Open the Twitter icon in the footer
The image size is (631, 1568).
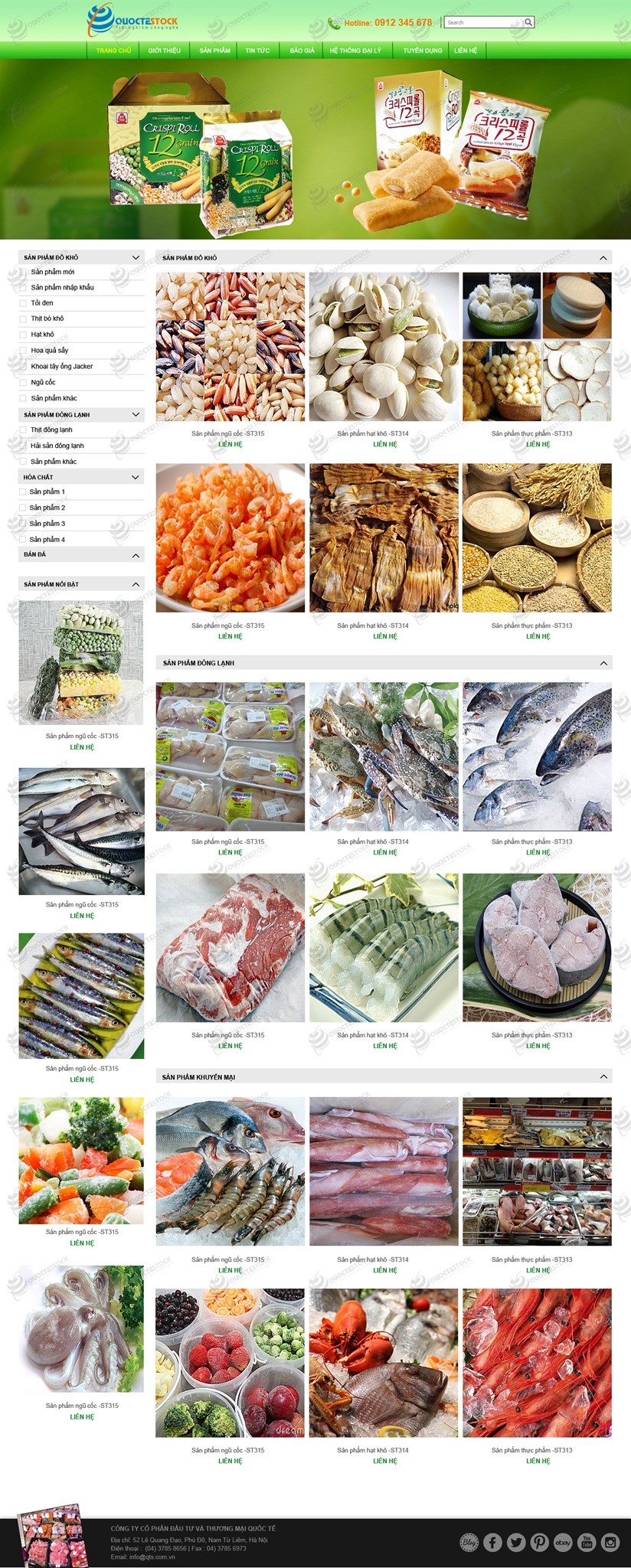pos(516,1543)
